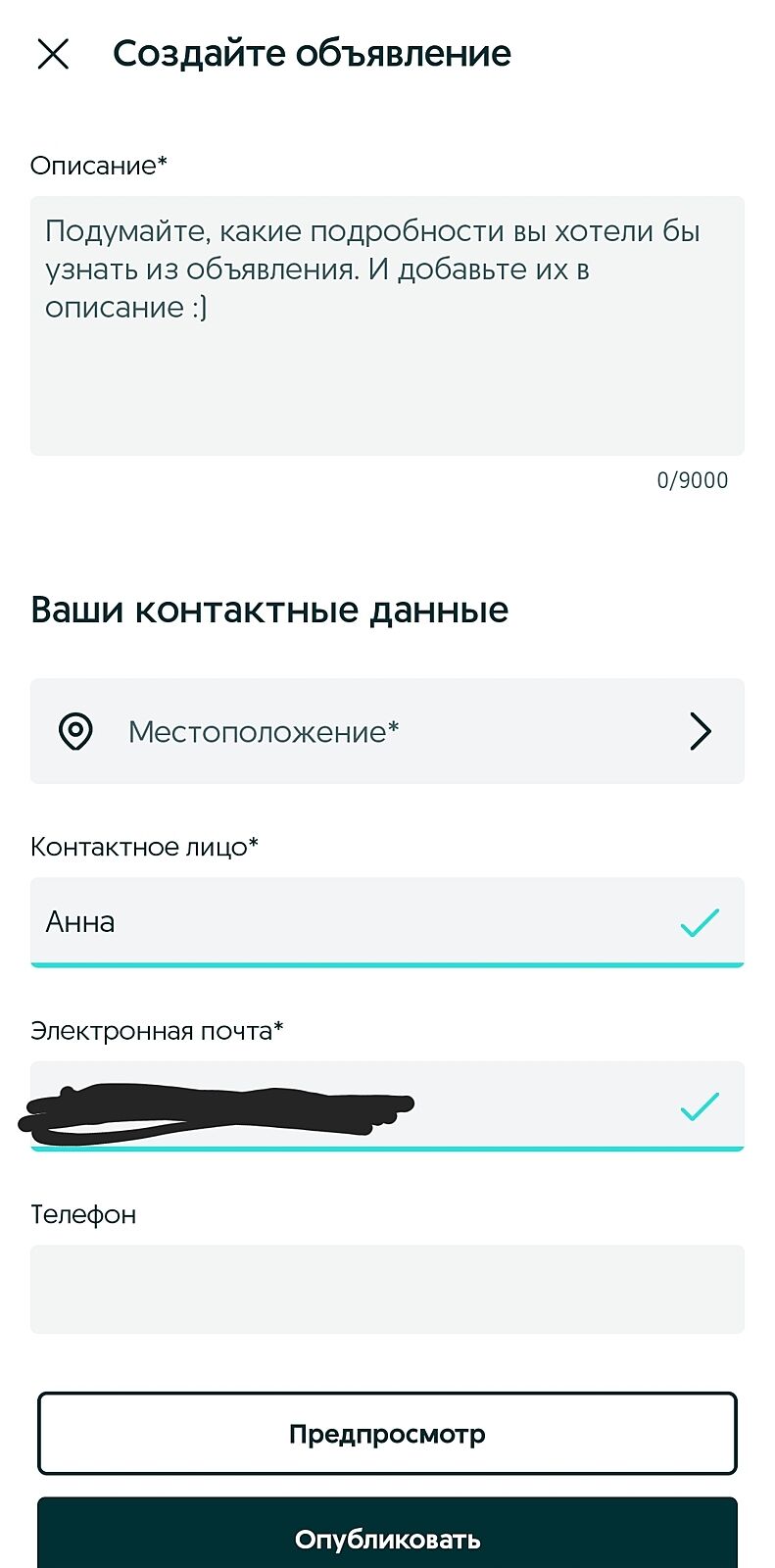Open the Местоположение location picker
775x1568 pixels.
(x=387, y=731)
